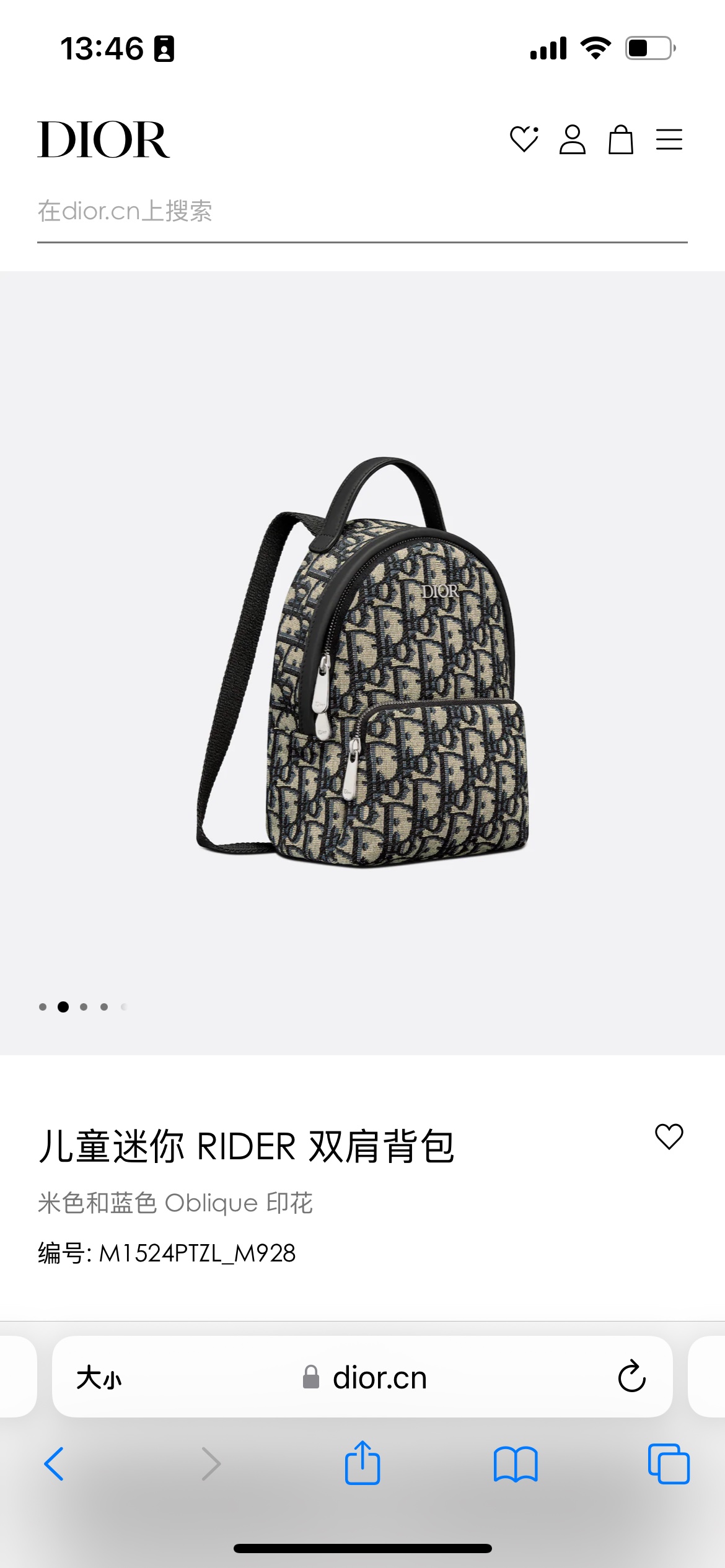Viewport: 725px width, 1568px height.
Task: Show all open tabs
Action: [x=669, y=1463]
